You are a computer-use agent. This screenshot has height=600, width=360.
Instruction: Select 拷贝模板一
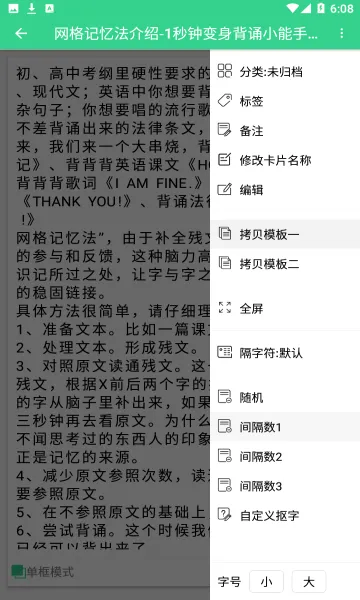(285, 234)
